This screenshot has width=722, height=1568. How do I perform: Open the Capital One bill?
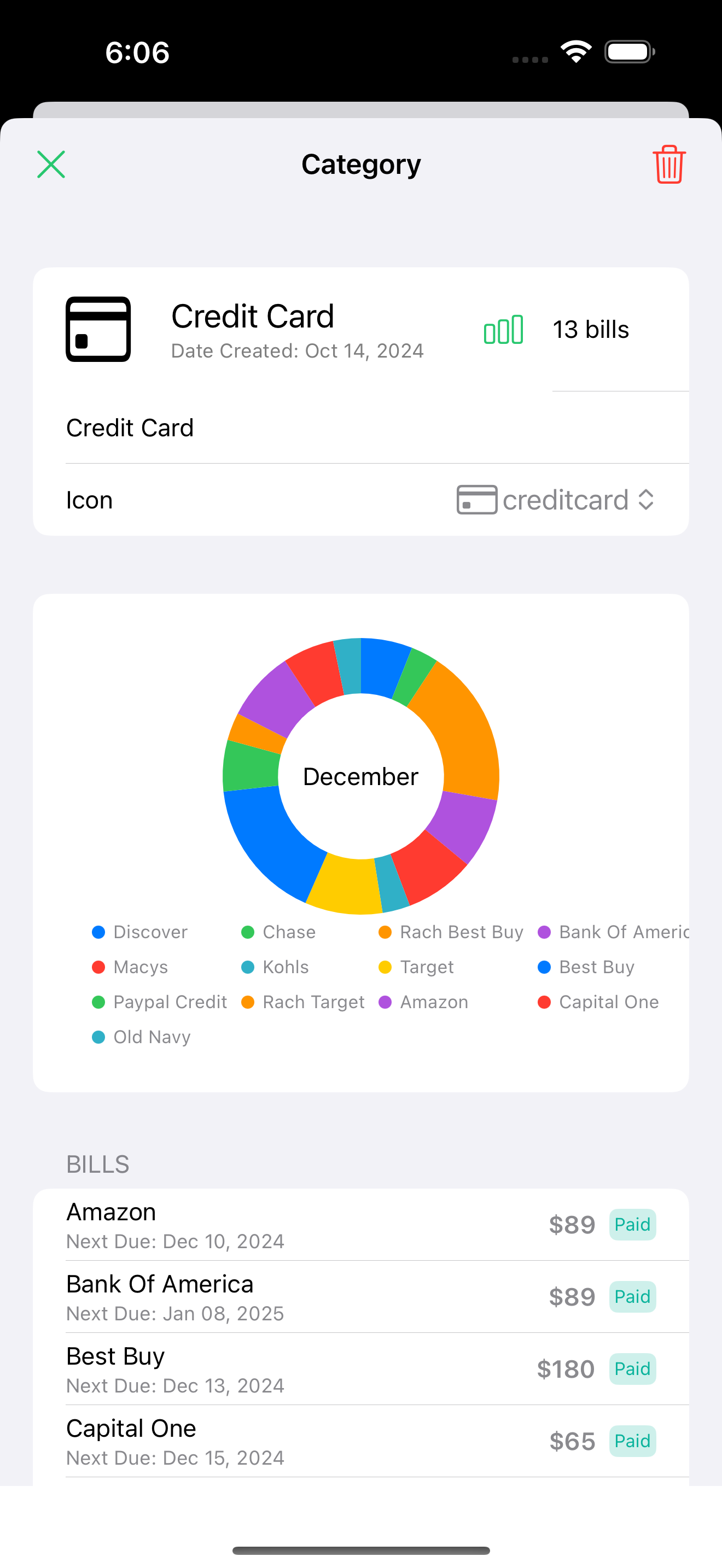[360, 1441]
